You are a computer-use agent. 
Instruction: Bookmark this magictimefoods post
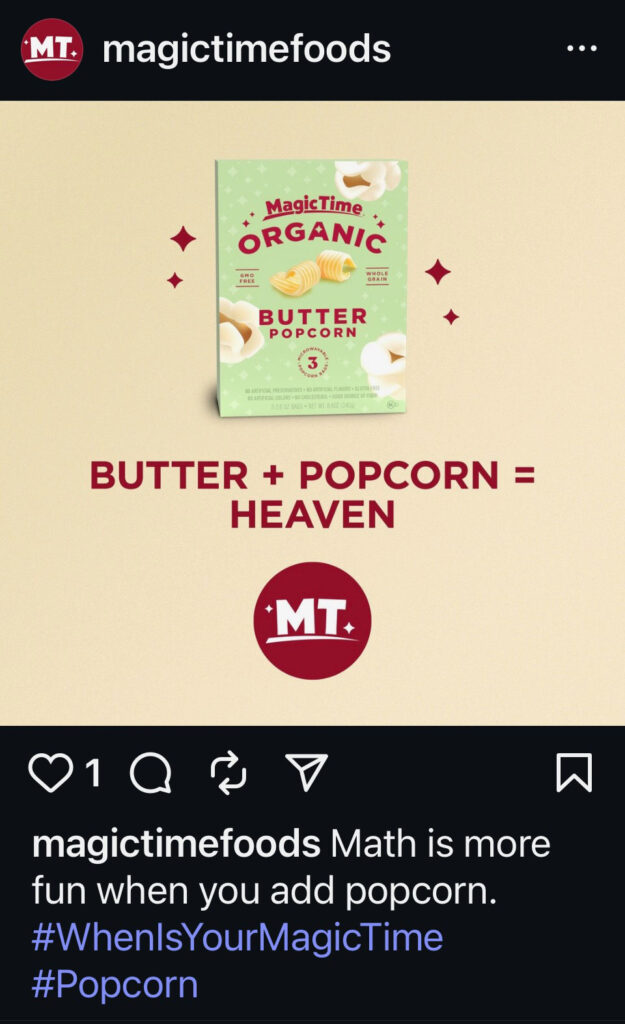(x=573, y=773)
